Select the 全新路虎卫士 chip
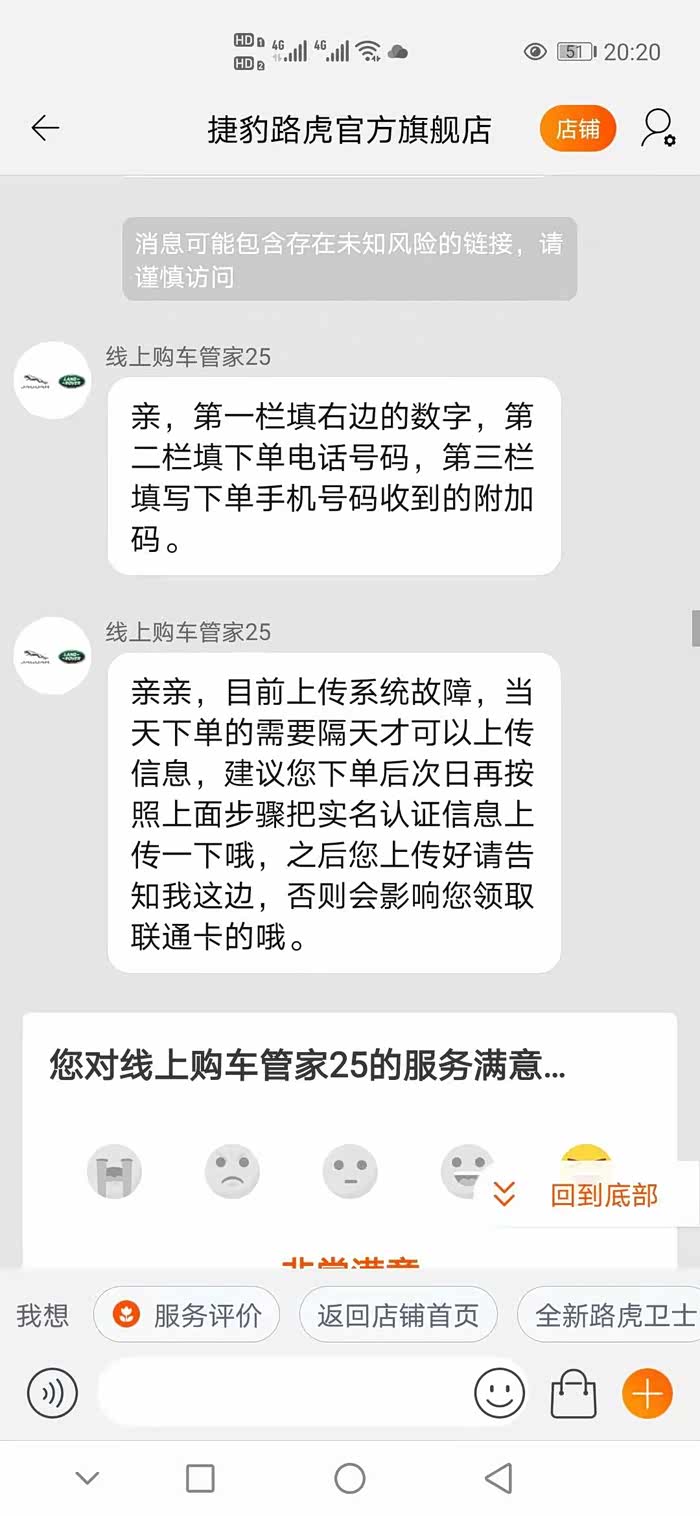Image resolution: width=700 pixels, height=1516 pixels. (609, 1314)
